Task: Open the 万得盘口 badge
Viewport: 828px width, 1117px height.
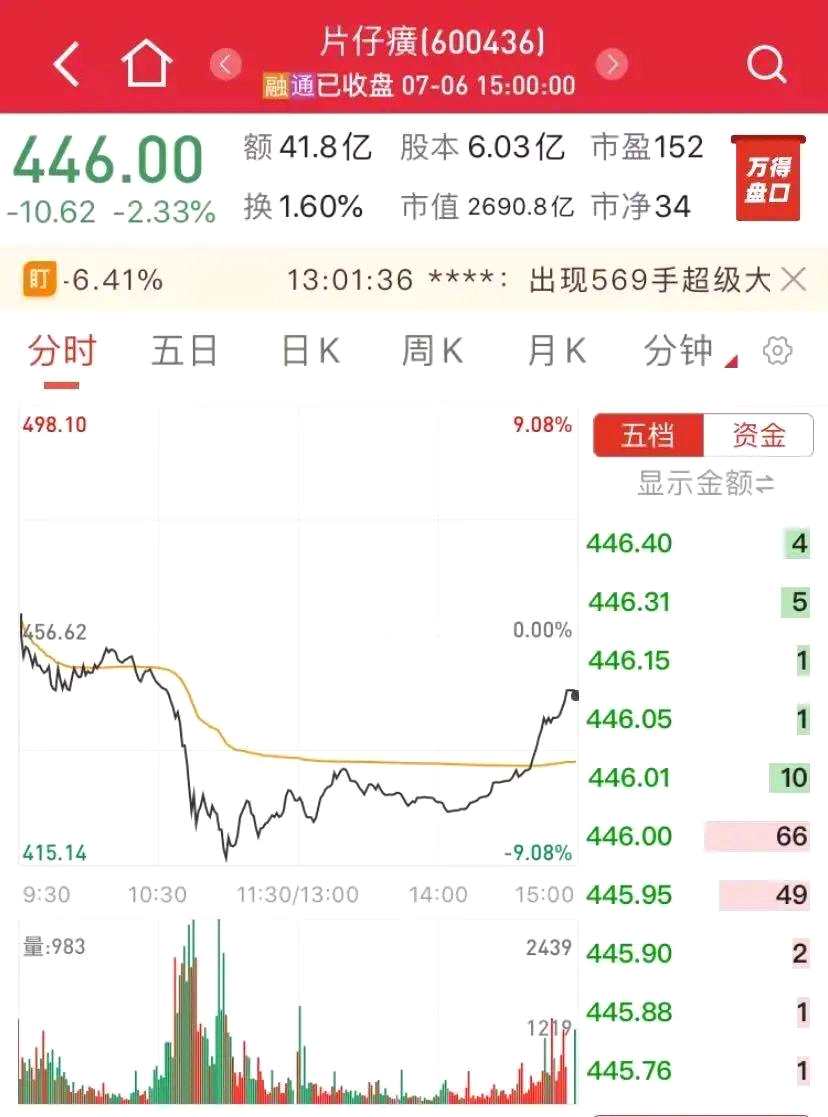Action: click(767, 179)
